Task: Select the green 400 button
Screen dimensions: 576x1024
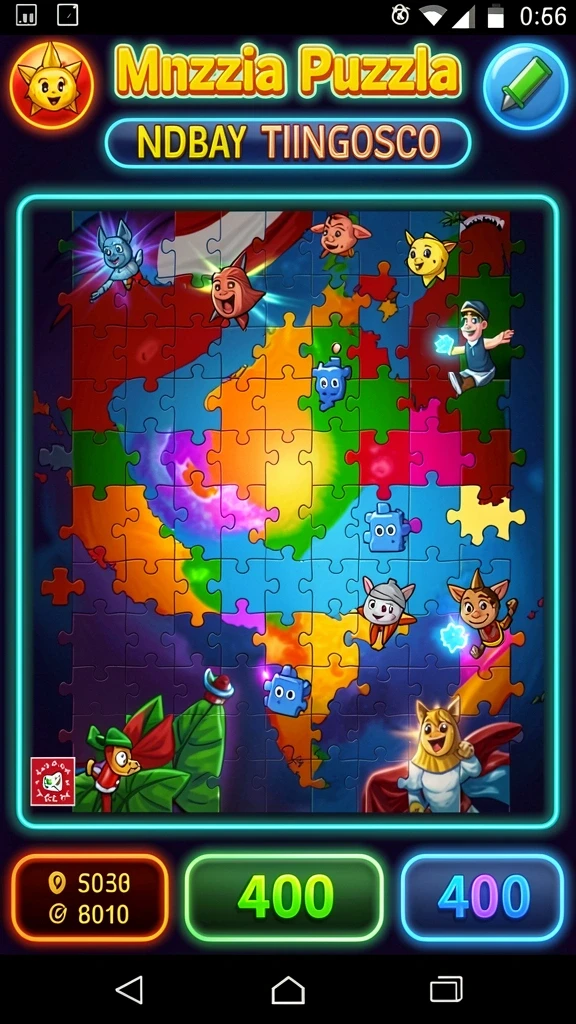Action: pos(285,897)
